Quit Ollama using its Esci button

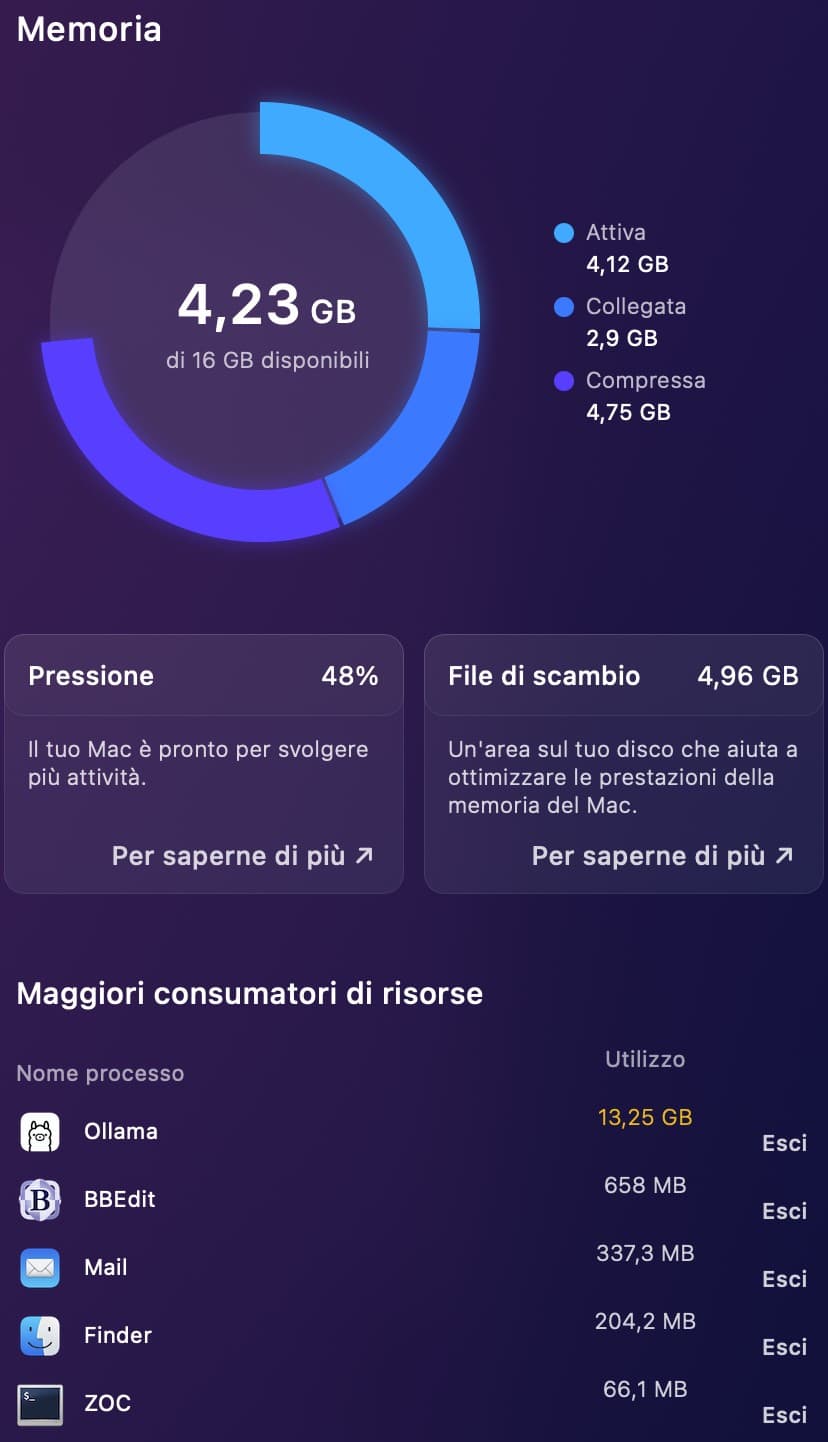tap(784, 1143)
